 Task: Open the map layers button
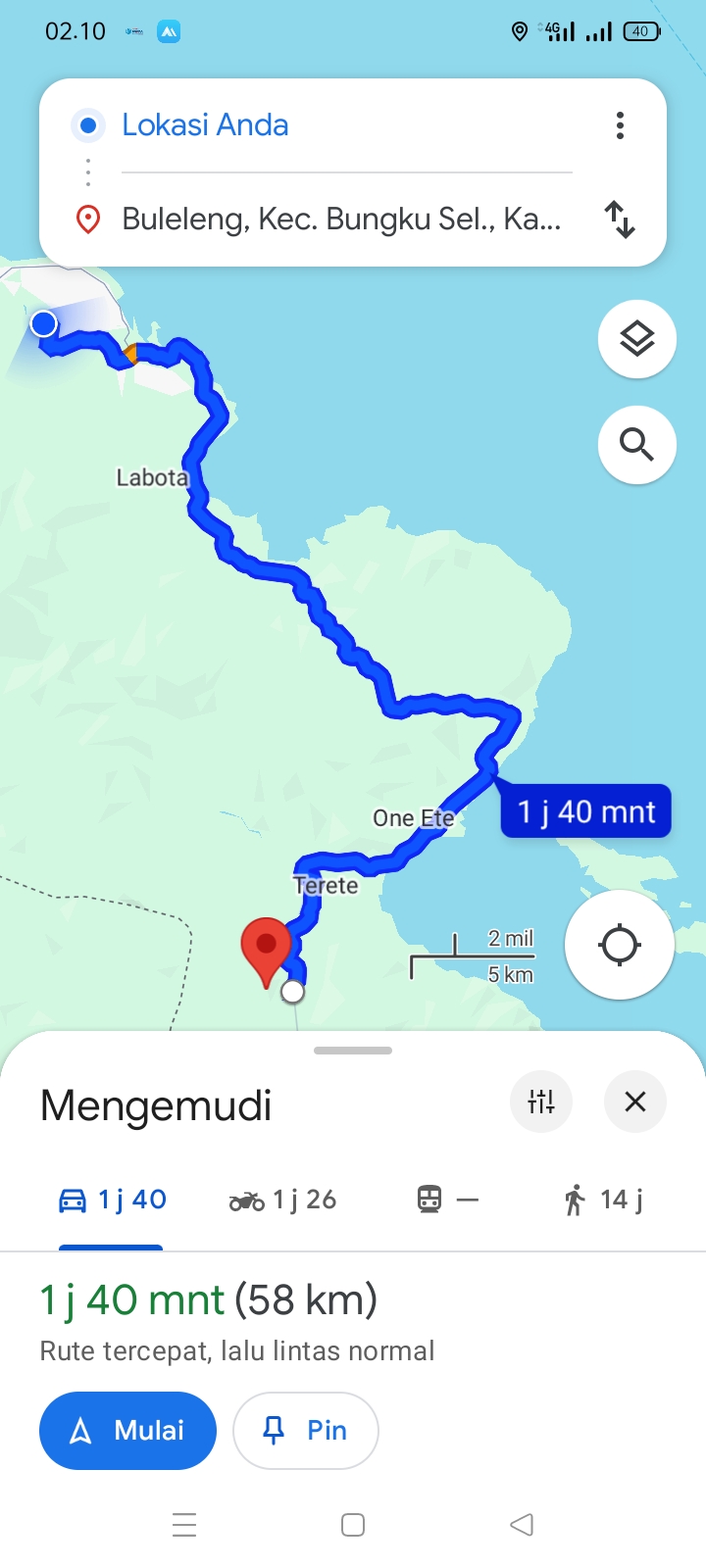pyautogui.click(x=637, y=339)
